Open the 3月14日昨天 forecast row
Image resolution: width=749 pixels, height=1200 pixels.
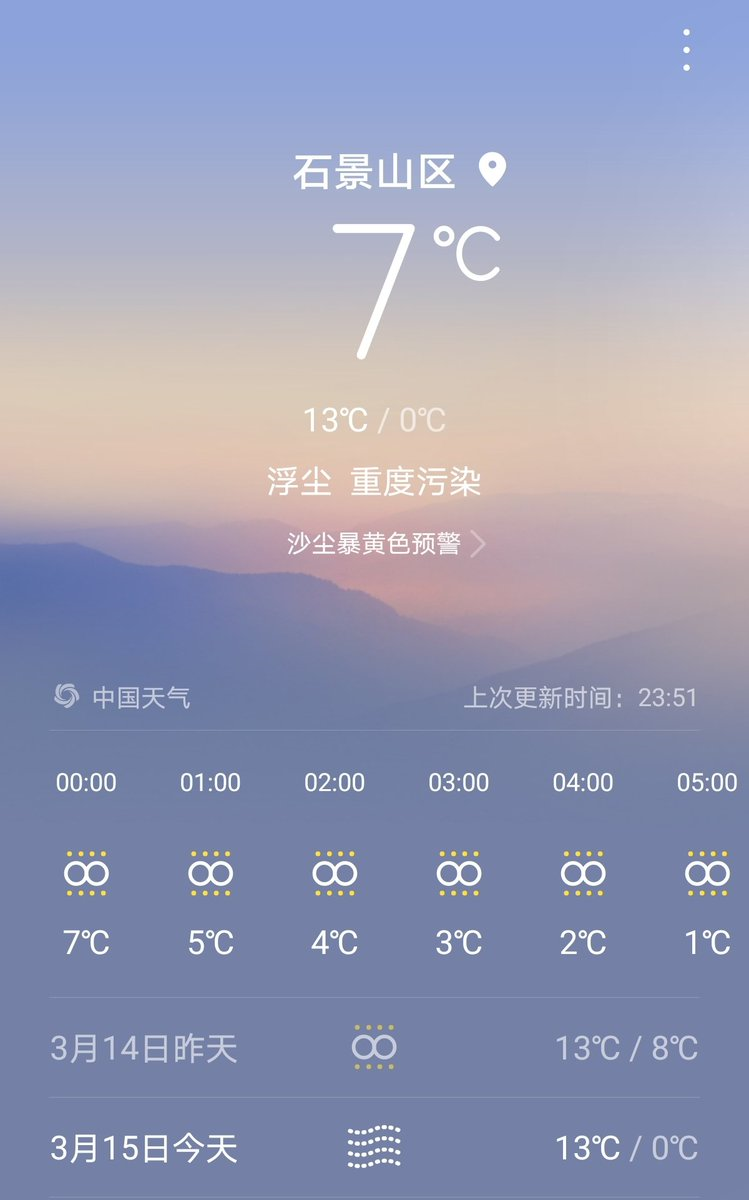pos(374,1048)
